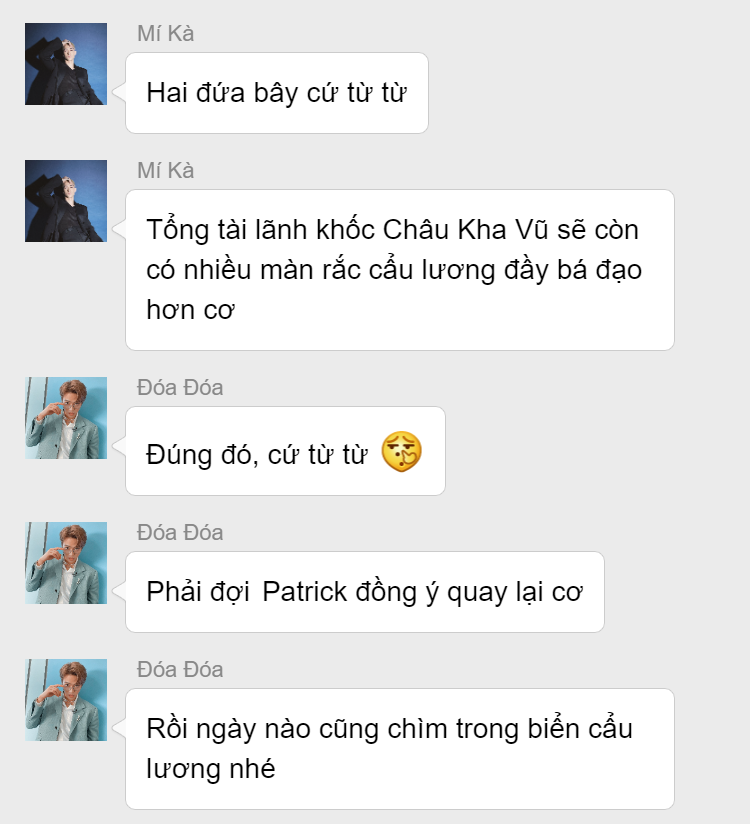Screen dimensions: 750x824
Task: Open Mí Kà's avatar beside "Hai đứa bây" message
Action: click(x=66, y=64)
